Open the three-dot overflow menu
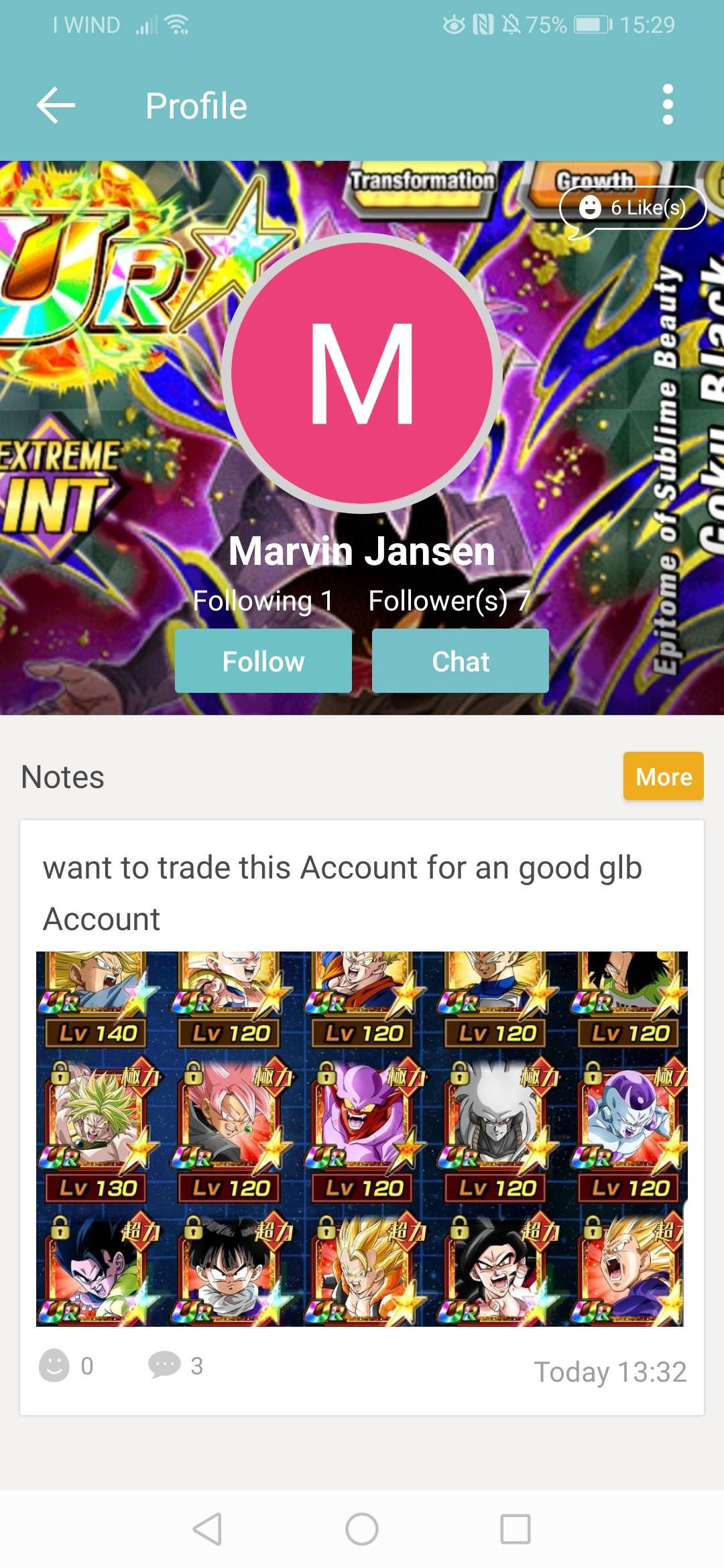 667,105
